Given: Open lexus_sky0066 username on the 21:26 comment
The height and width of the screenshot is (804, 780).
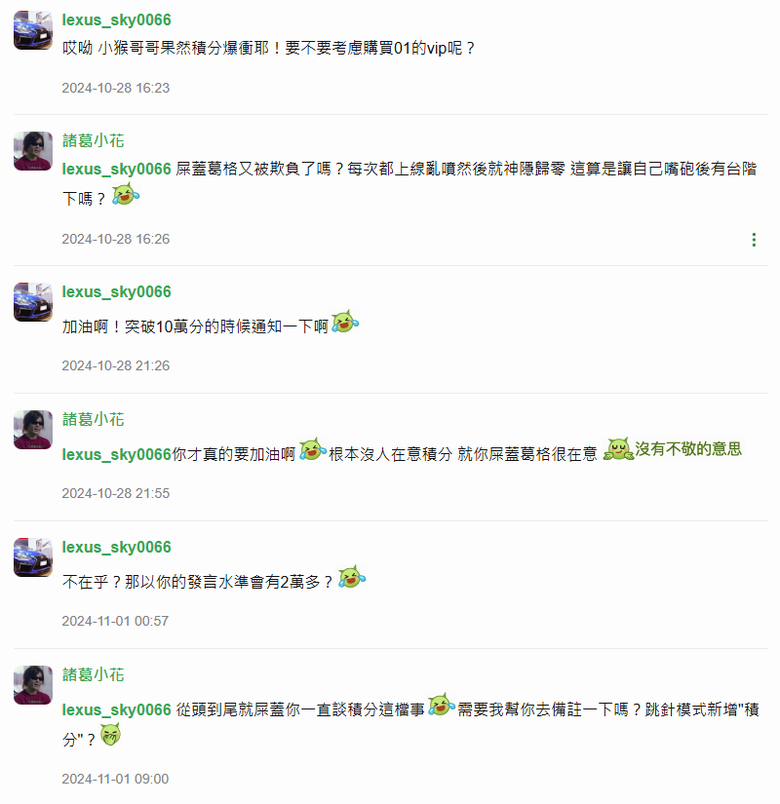Looking at the screenshot, I should (x=116, y=292).
